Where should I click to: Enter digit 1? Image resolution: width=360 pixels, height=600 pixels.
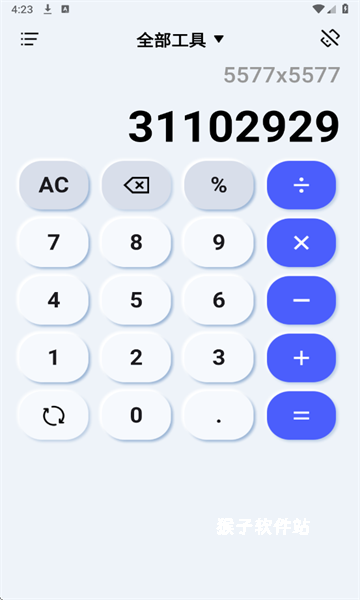(x=54, y=358)
